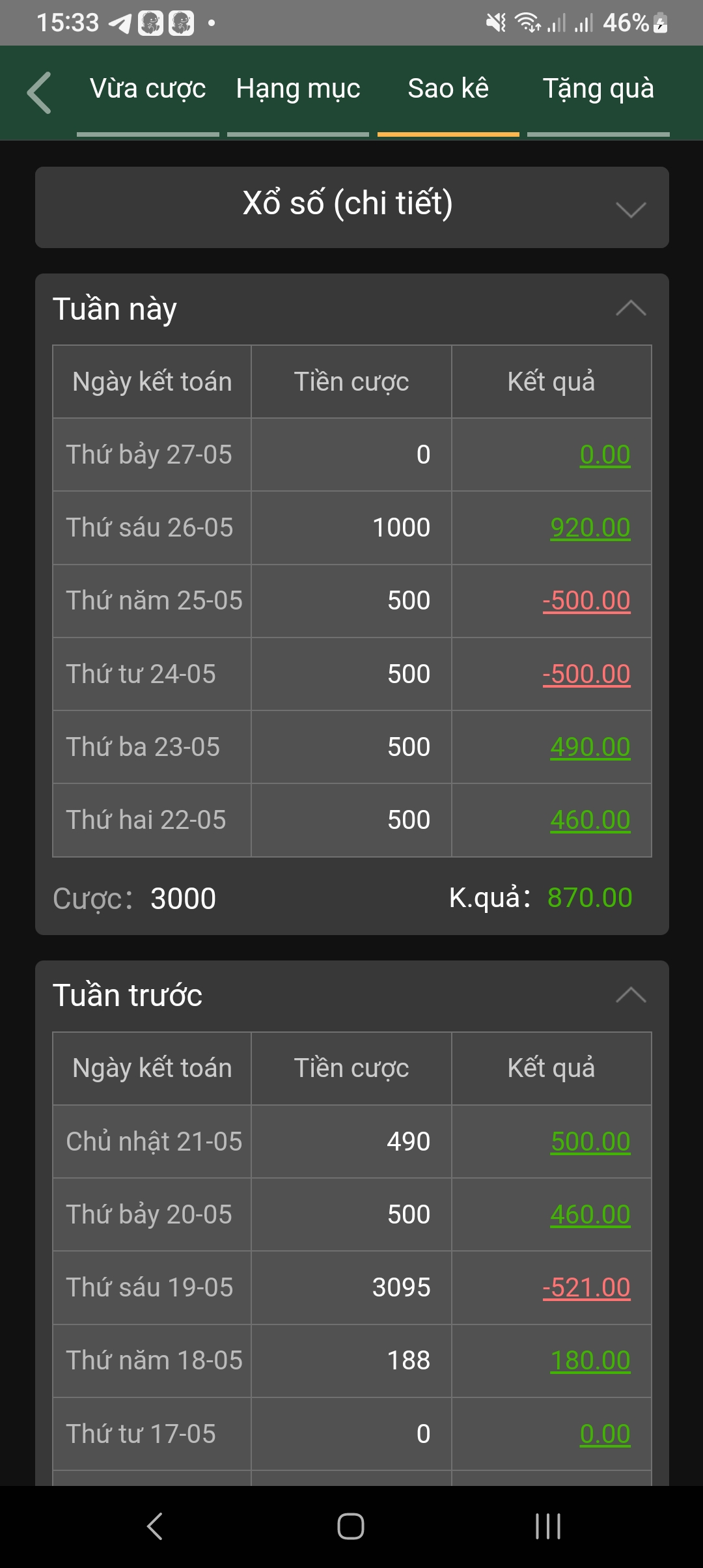
Task: Tap the back arrow in the top bar
Action: 39,91
